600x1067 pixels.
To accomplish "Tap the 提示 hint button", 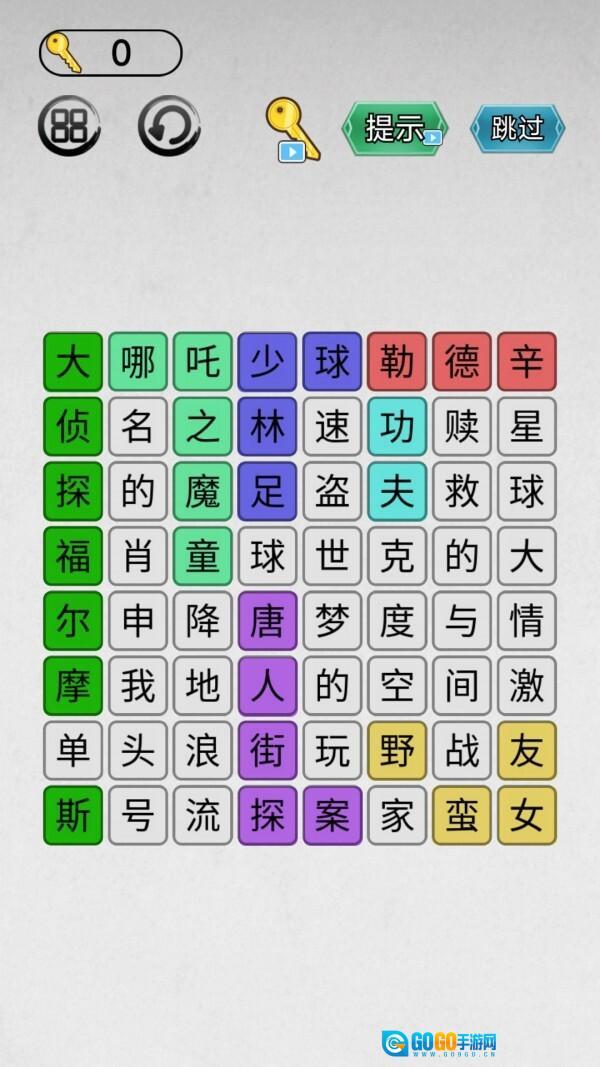I will coord(395,128).
